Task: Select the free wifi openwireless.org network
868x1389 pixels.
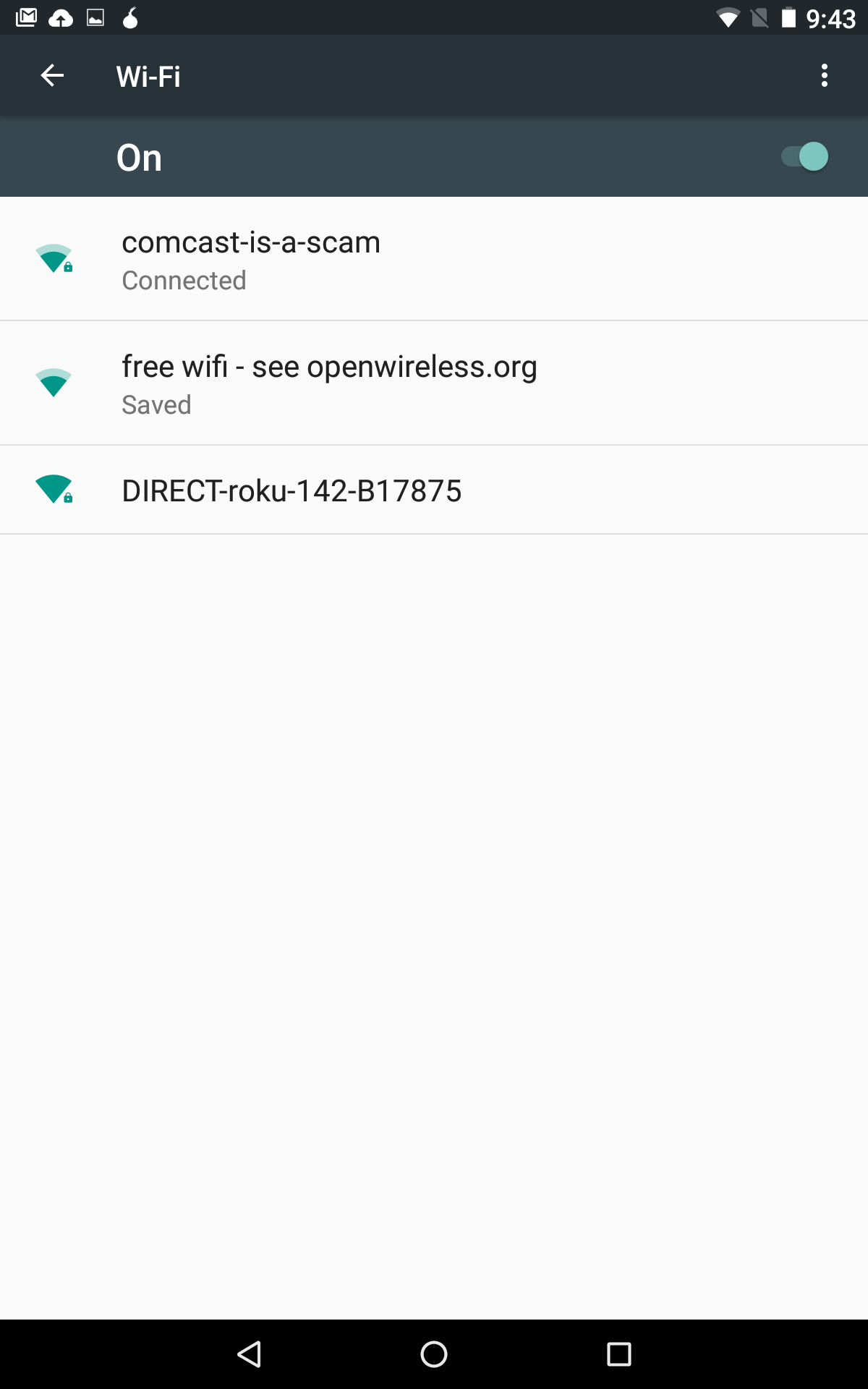Action: click(x=434, y=383)
